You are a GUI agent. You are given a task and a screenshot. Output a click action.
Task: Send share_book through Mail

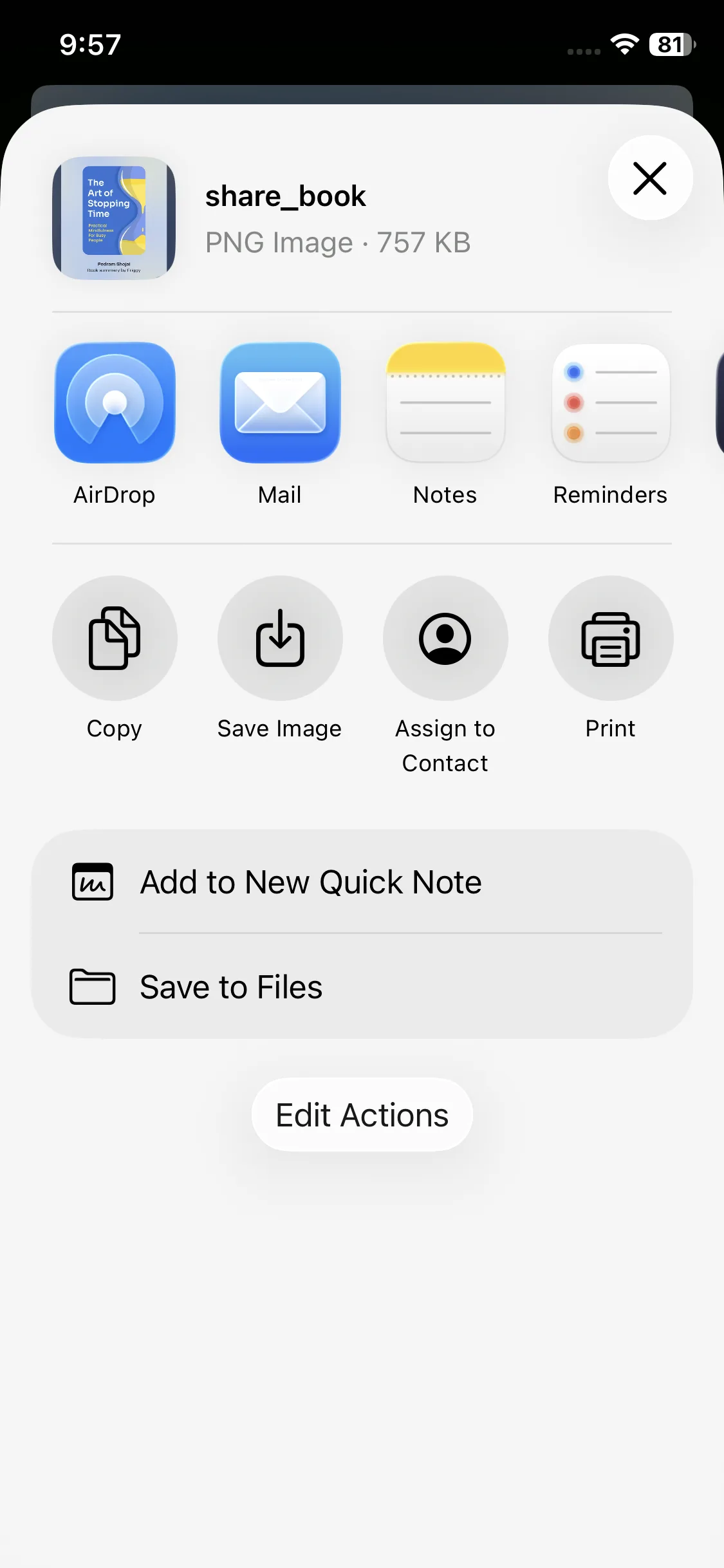pos(280,403)
